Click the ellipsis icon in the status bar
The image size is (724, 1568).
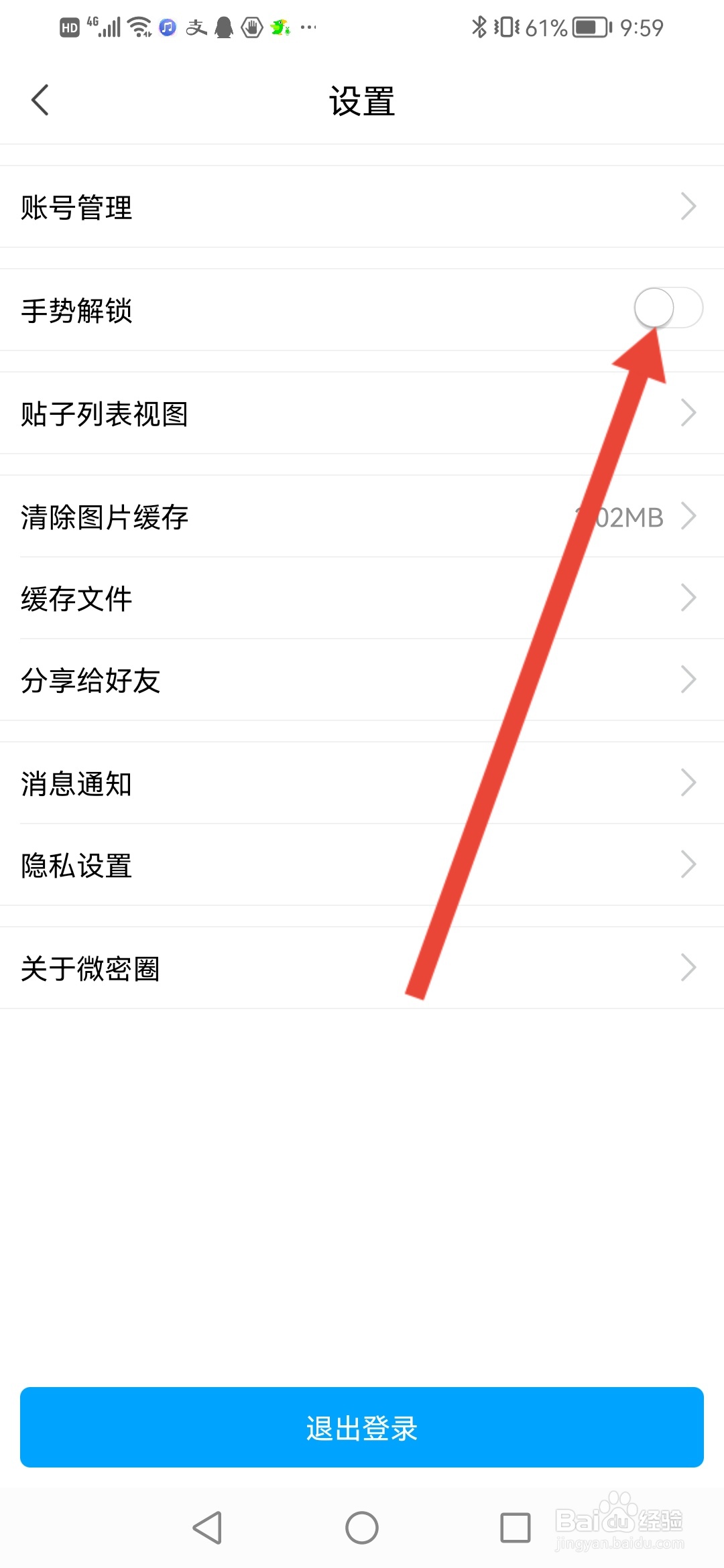point(308,27)
